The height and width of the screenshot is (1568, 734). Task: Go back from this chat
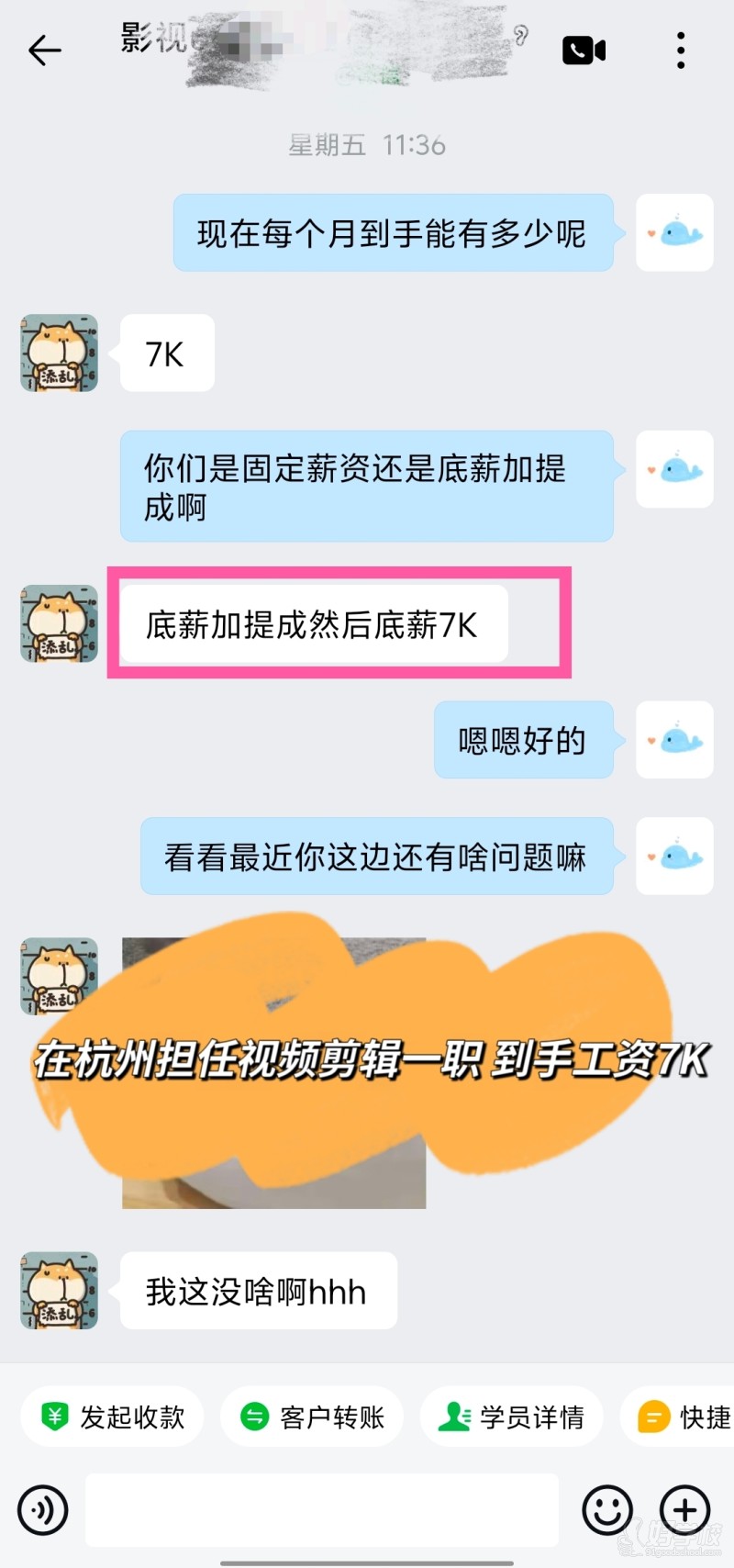[x=44, y=50]
